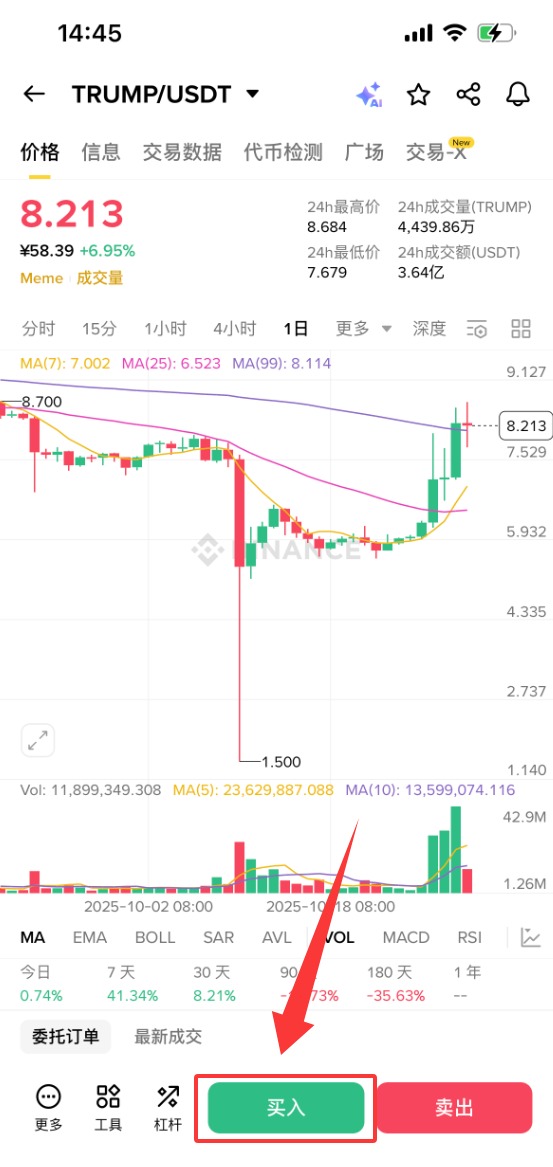Switch to 最新成交 list
The width and height of the screenshot is (553, 1167).
167,1036
